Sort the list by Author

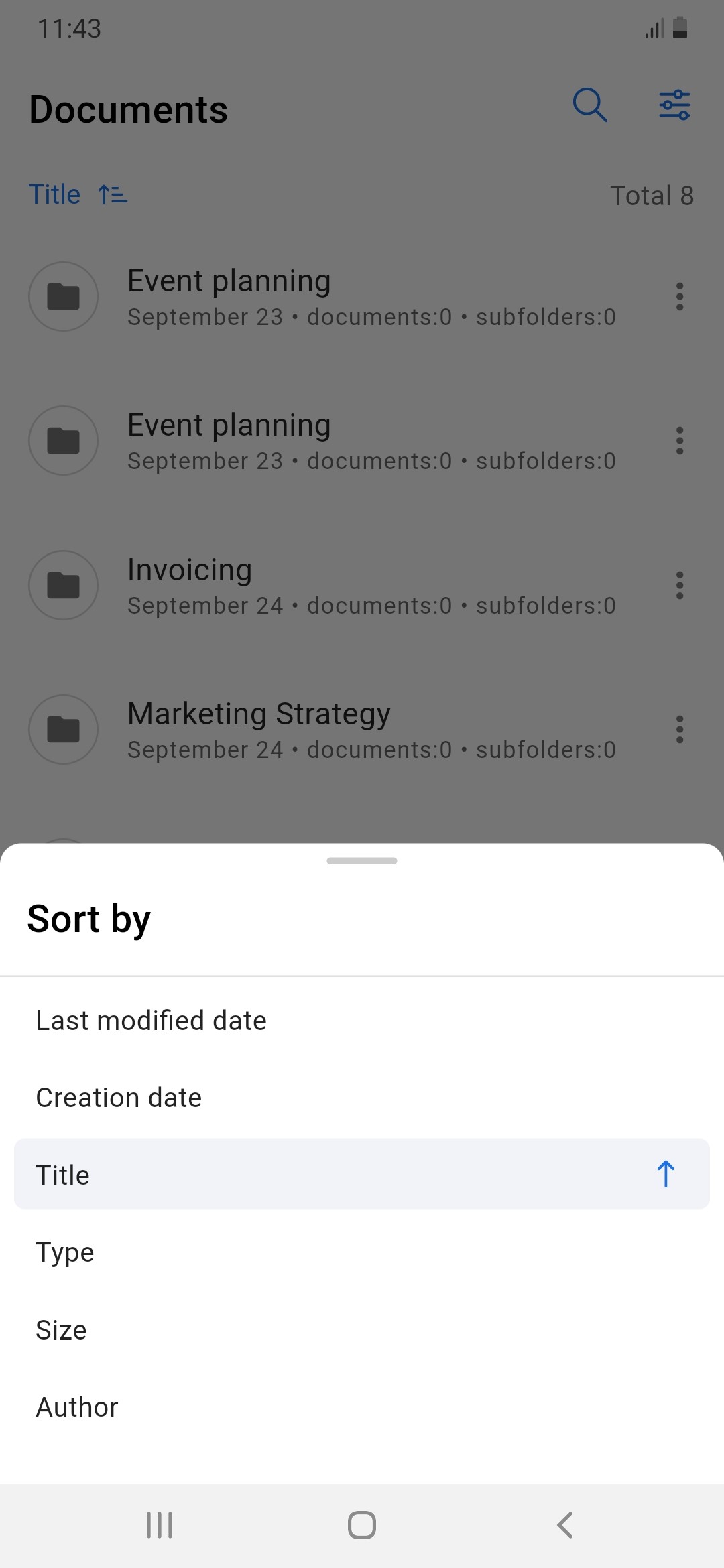pos(362,1407)
